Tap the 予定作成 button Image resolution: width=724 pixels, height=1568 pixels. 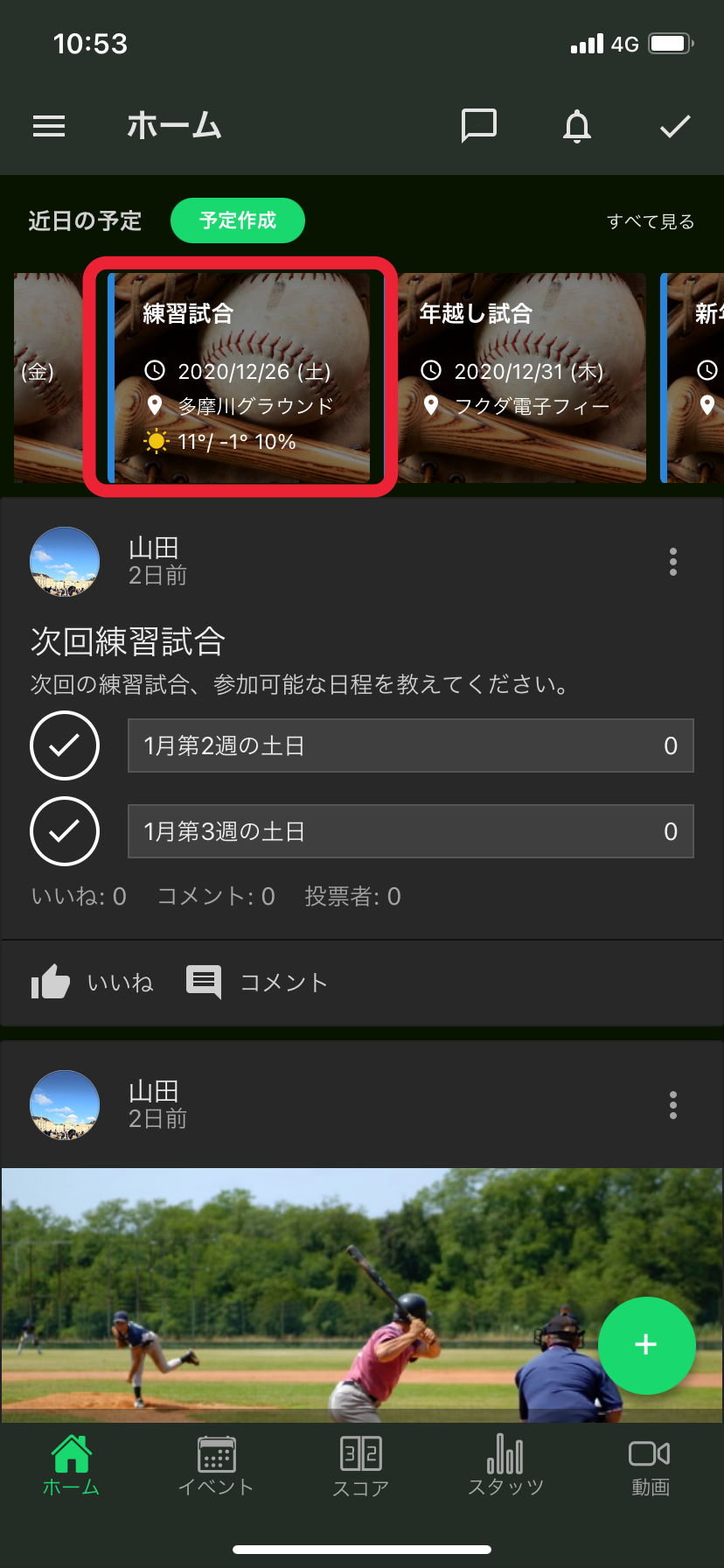click(238, 220)
